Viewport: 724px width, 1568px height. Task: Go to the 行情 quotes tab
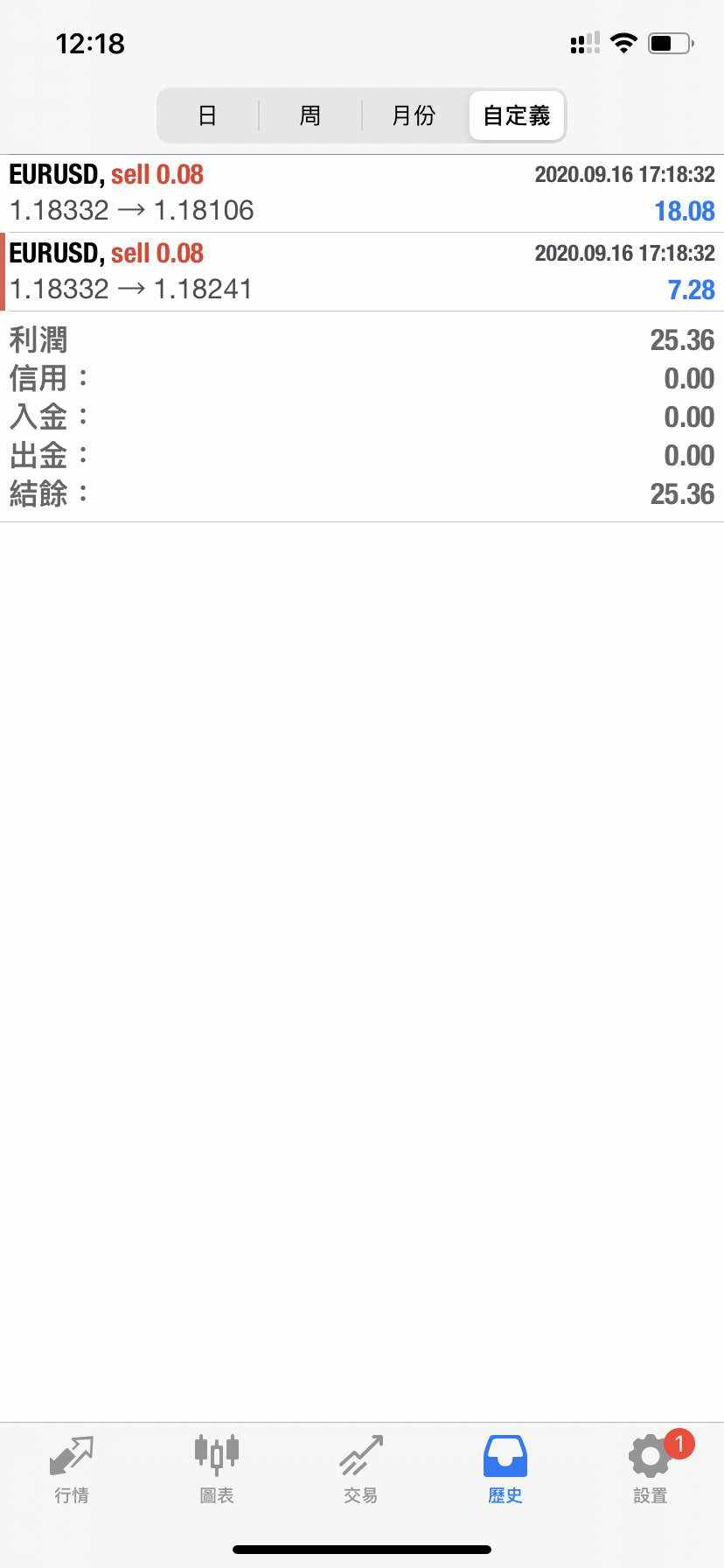point(72,1469)
